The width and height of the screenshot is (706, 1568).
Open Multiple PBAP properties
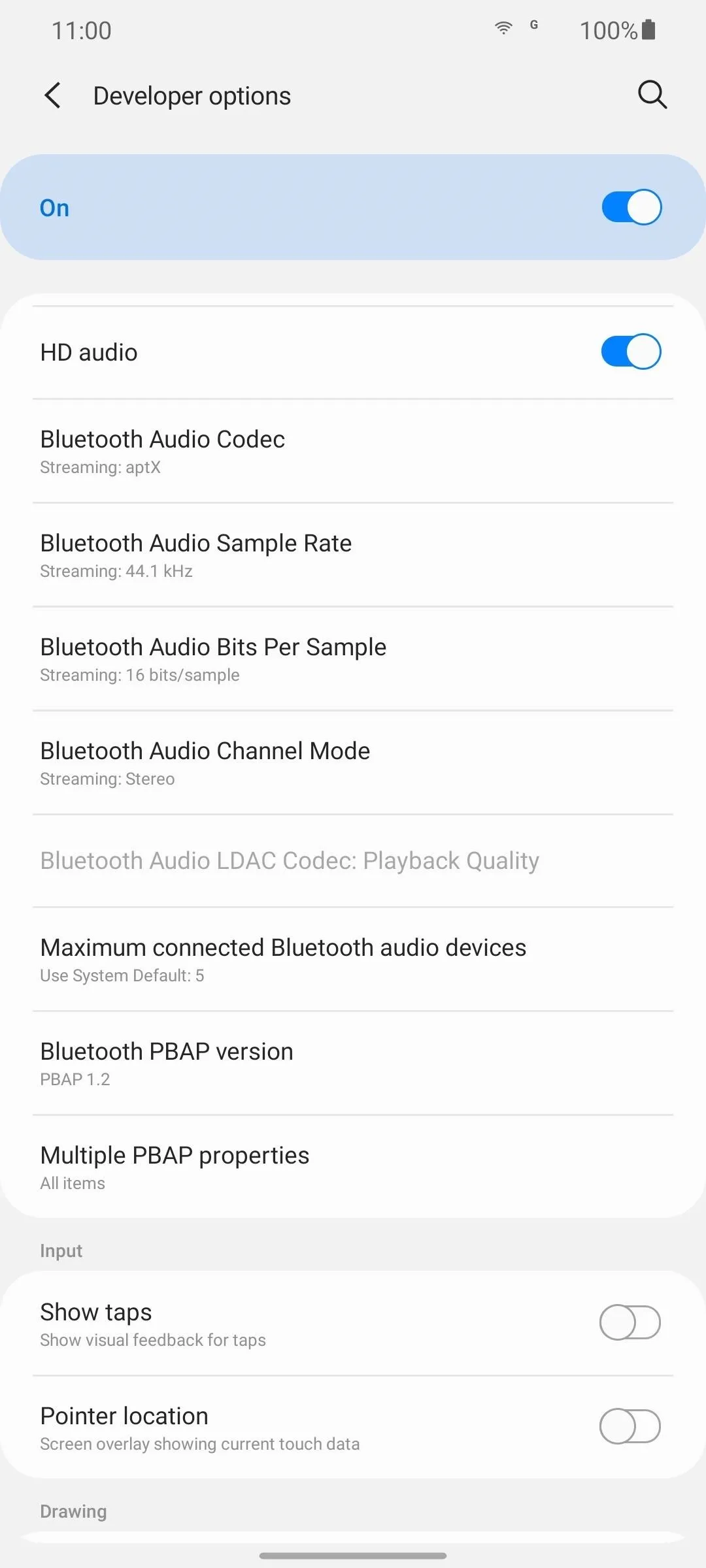click(353, 1168)
